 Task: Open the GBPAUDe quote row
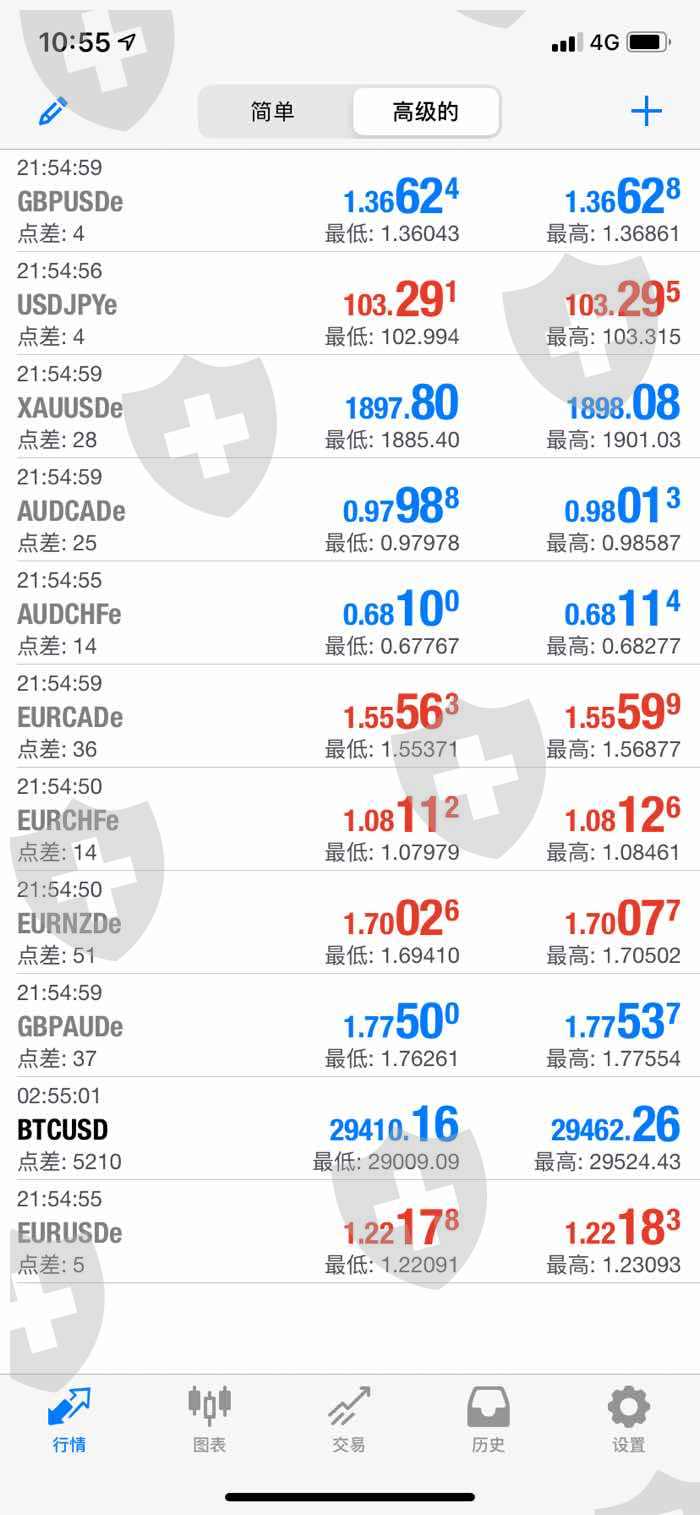[x=70, y=1026]
